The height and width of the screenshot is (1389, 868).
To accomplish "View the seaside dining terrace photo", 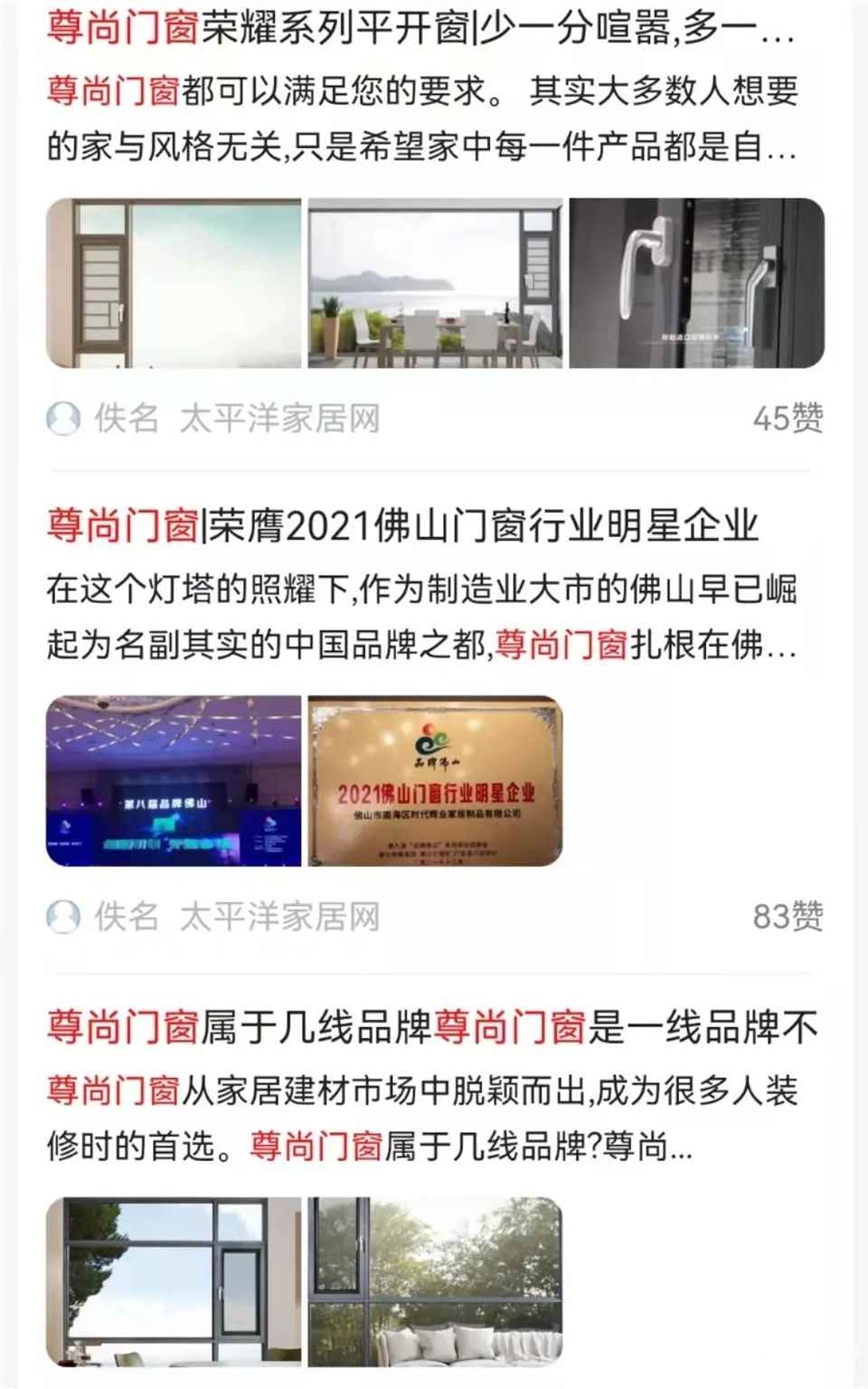I will point(435,283).
